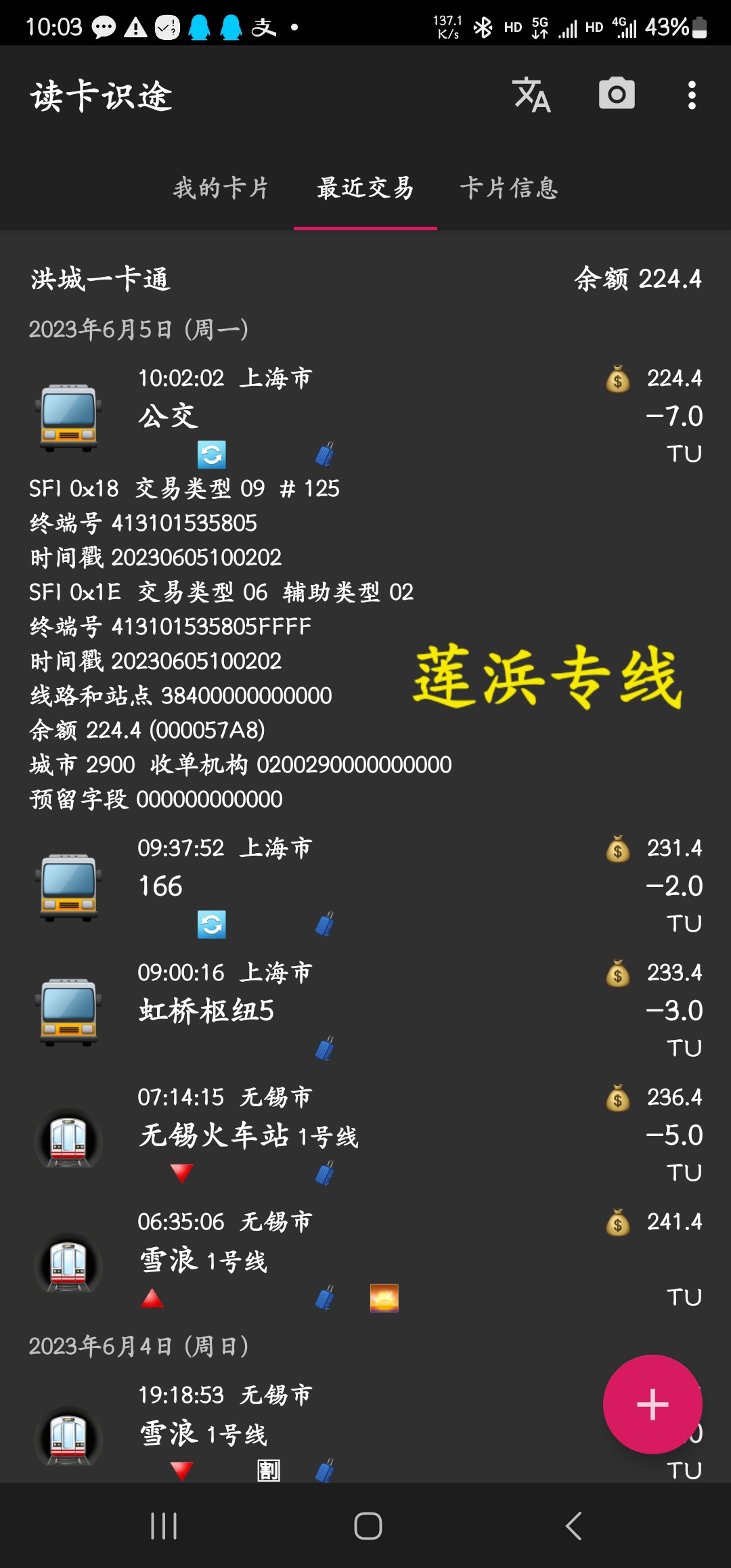Expand the 09:37:52 bus 166 transaction

pyautogui.click(x=365, y=886)
